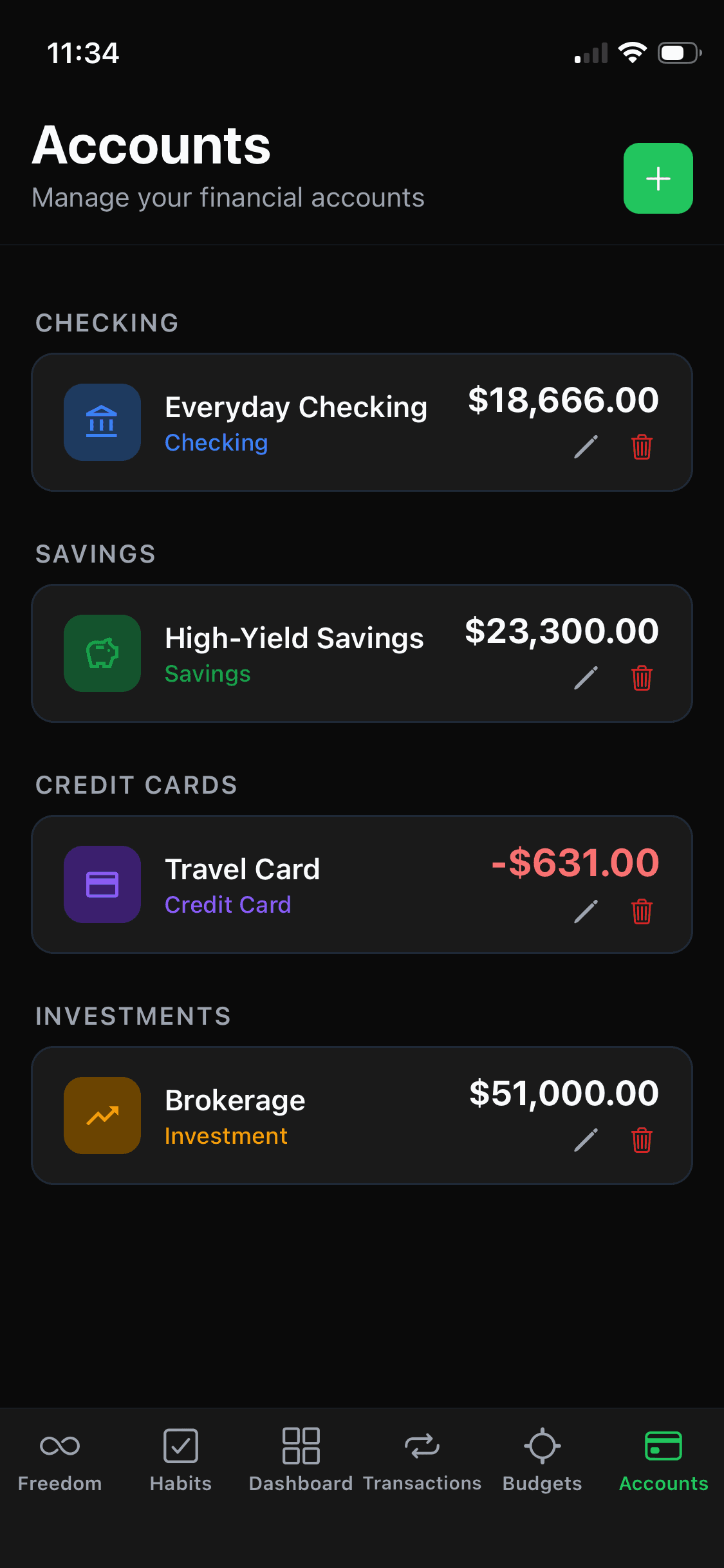Edit the High-Yield Savings account
Viewport: 724px width, 1568px height.
[x=586, y=678]
